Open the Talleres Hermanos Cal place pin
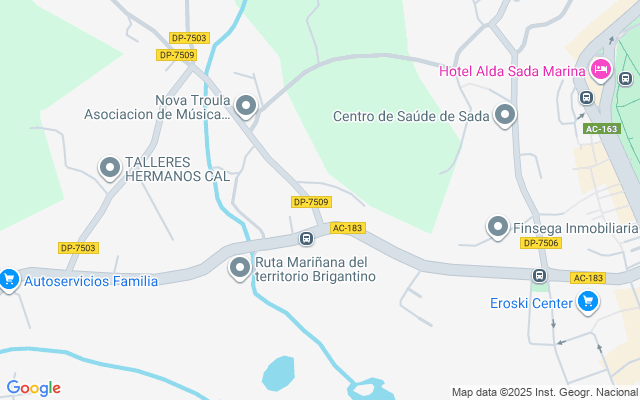Image resolution: width=640 pixels, height=400 pixels. pyautogui.click(x=109, y=169)
